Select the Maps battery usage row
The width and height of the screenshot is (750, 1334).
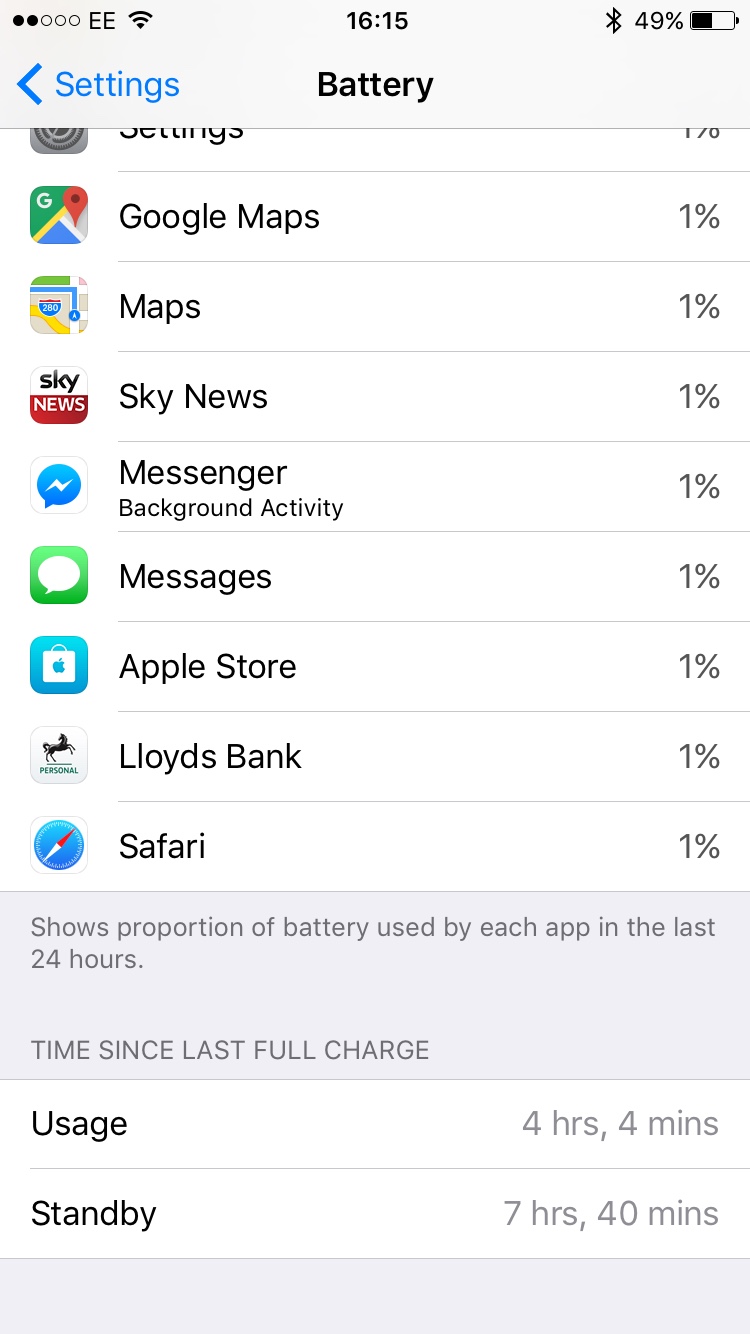pos(375,307)
